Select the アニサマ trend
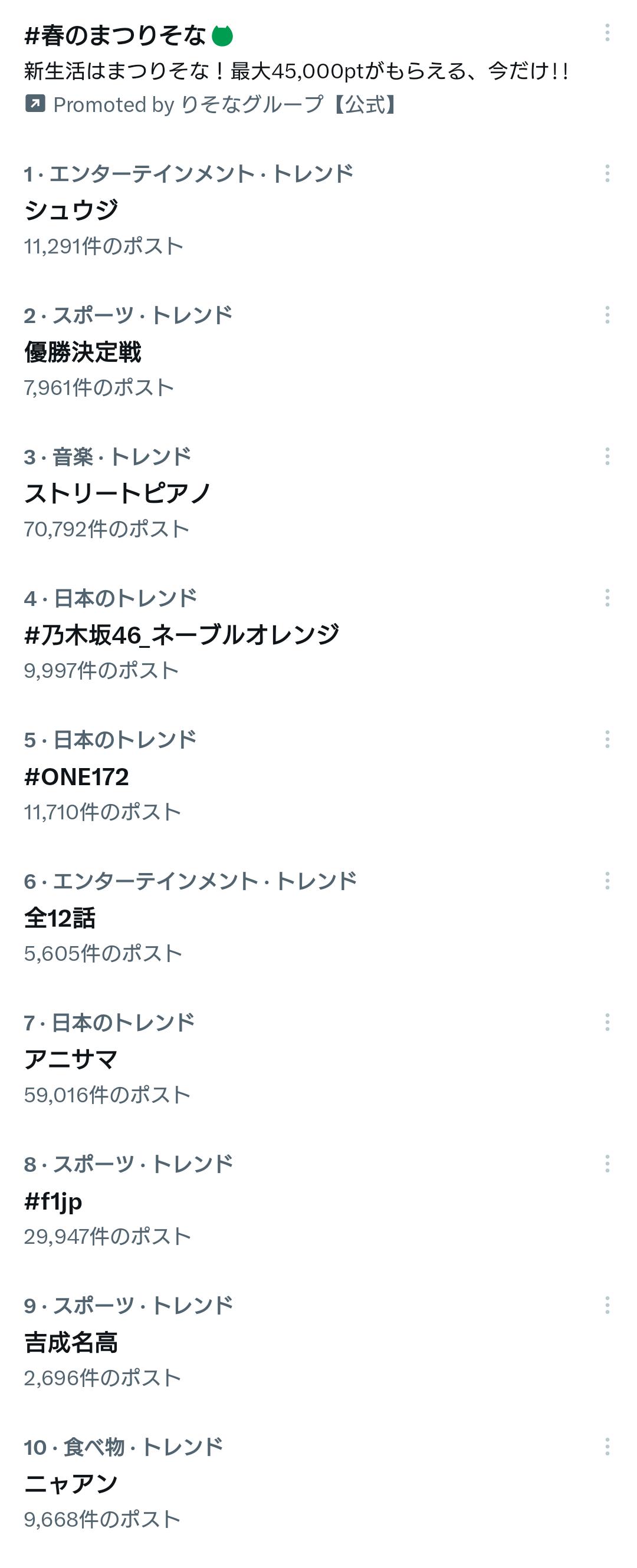The image size is (637, 1568). (71, 1059)
